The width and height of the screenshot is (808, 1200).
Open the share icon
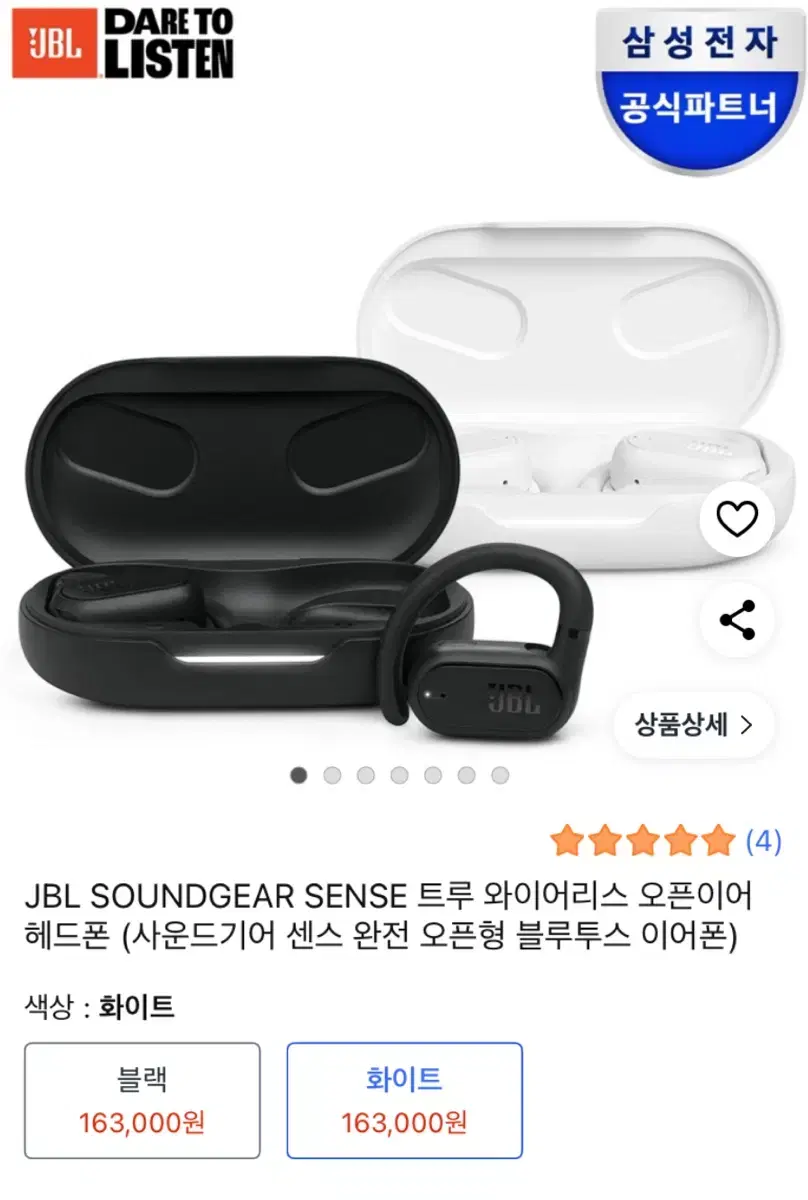click(x=736, y=621)
